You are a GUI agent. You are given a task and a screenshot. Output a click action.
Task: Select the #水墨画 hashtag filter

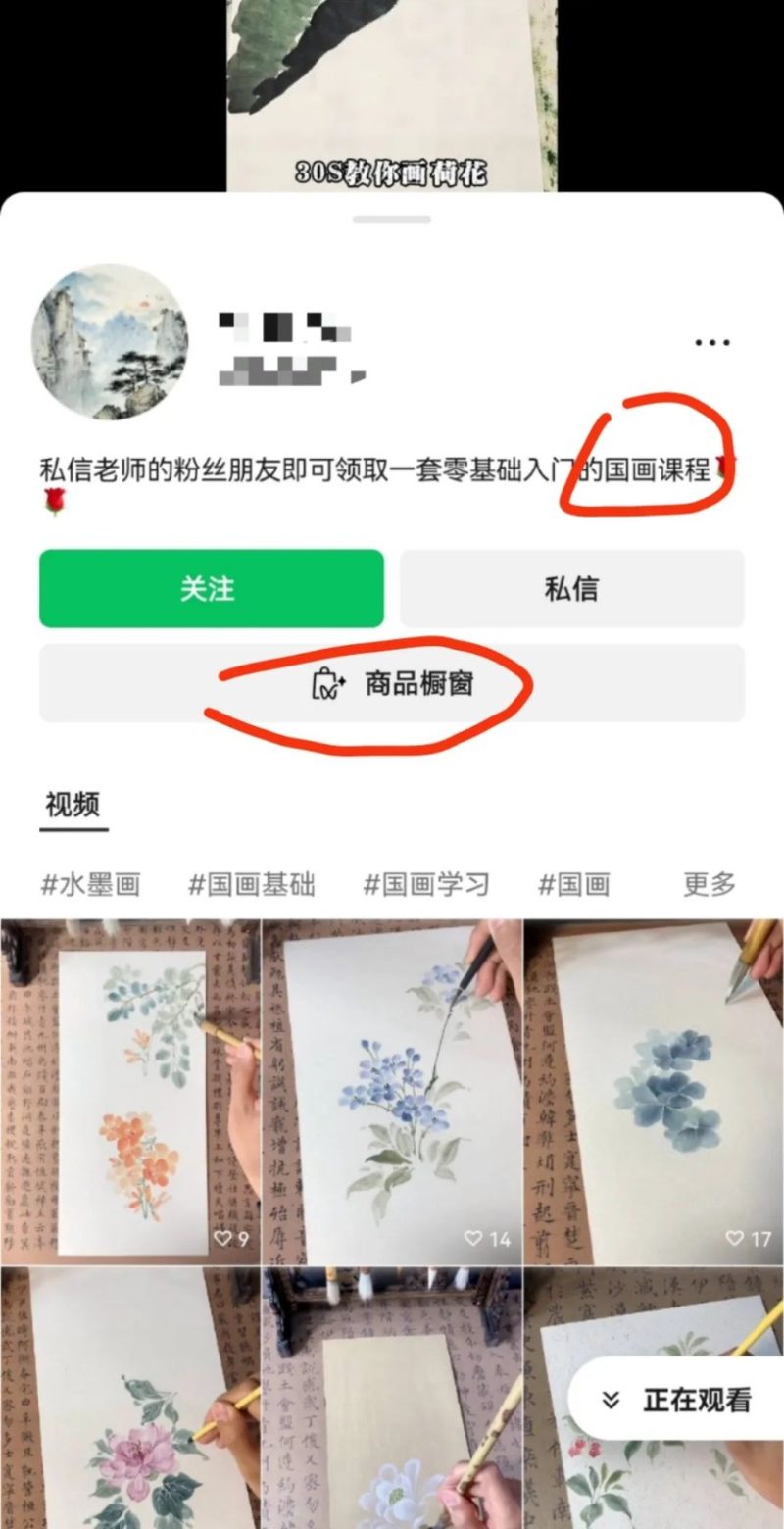point(91,884)
